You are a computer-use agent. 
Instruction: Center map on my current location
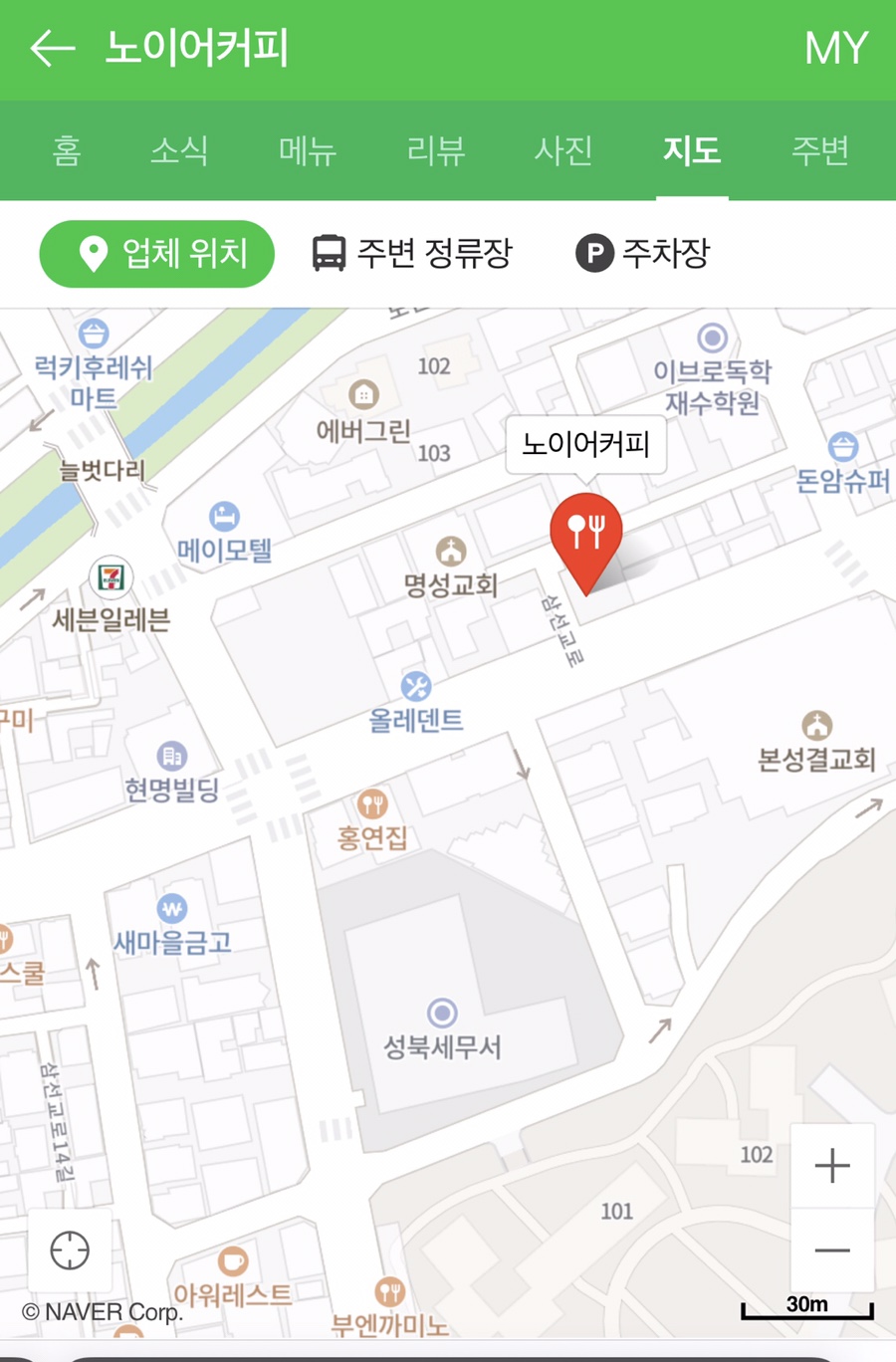pyautogui.click(x=70, y=1250)
